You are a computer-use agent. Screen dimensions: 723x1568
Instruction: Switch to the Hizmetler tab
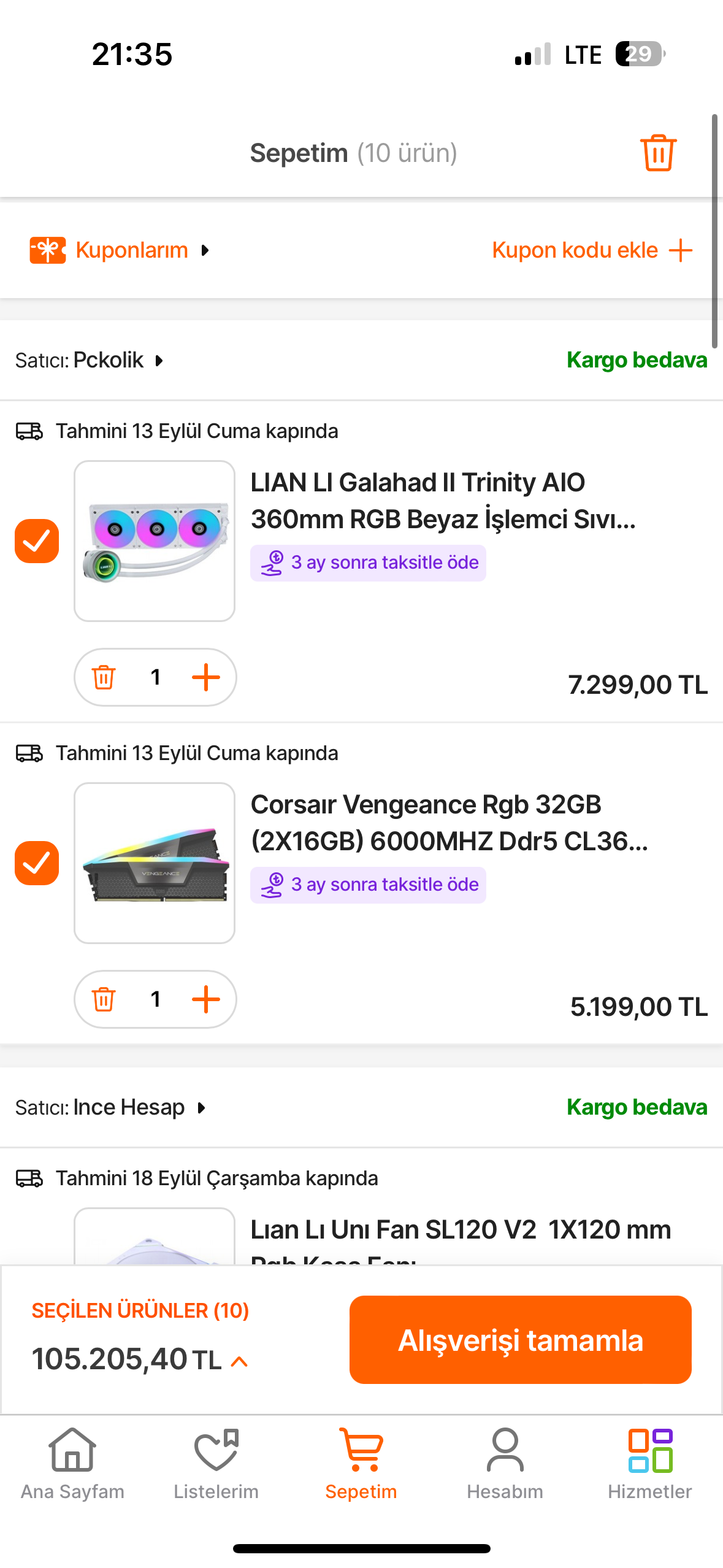point(649,1464)
